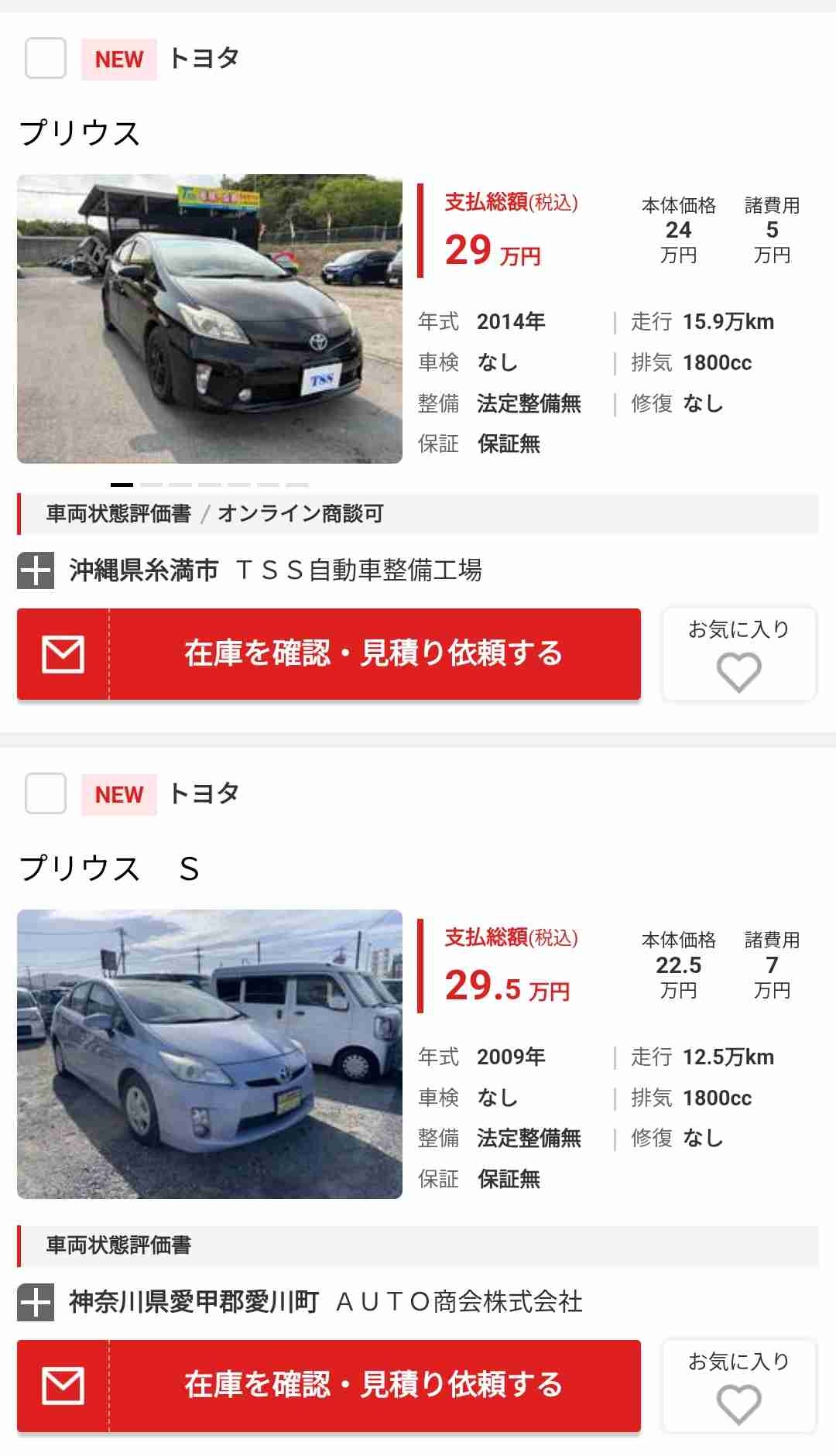Request a quote for the 29.5万円 Prius S

tap(329, 1386)
